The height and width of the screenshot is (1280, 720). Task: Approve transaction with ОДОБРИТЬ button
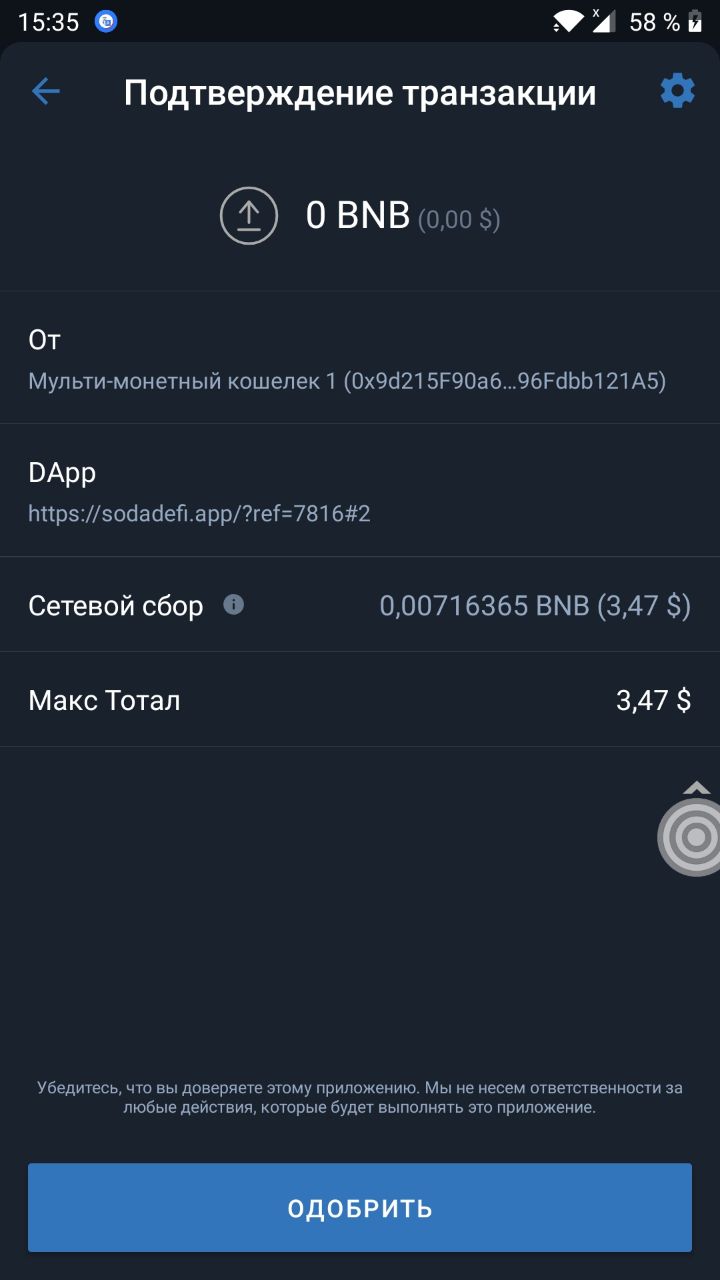(x=360, y=1207)
